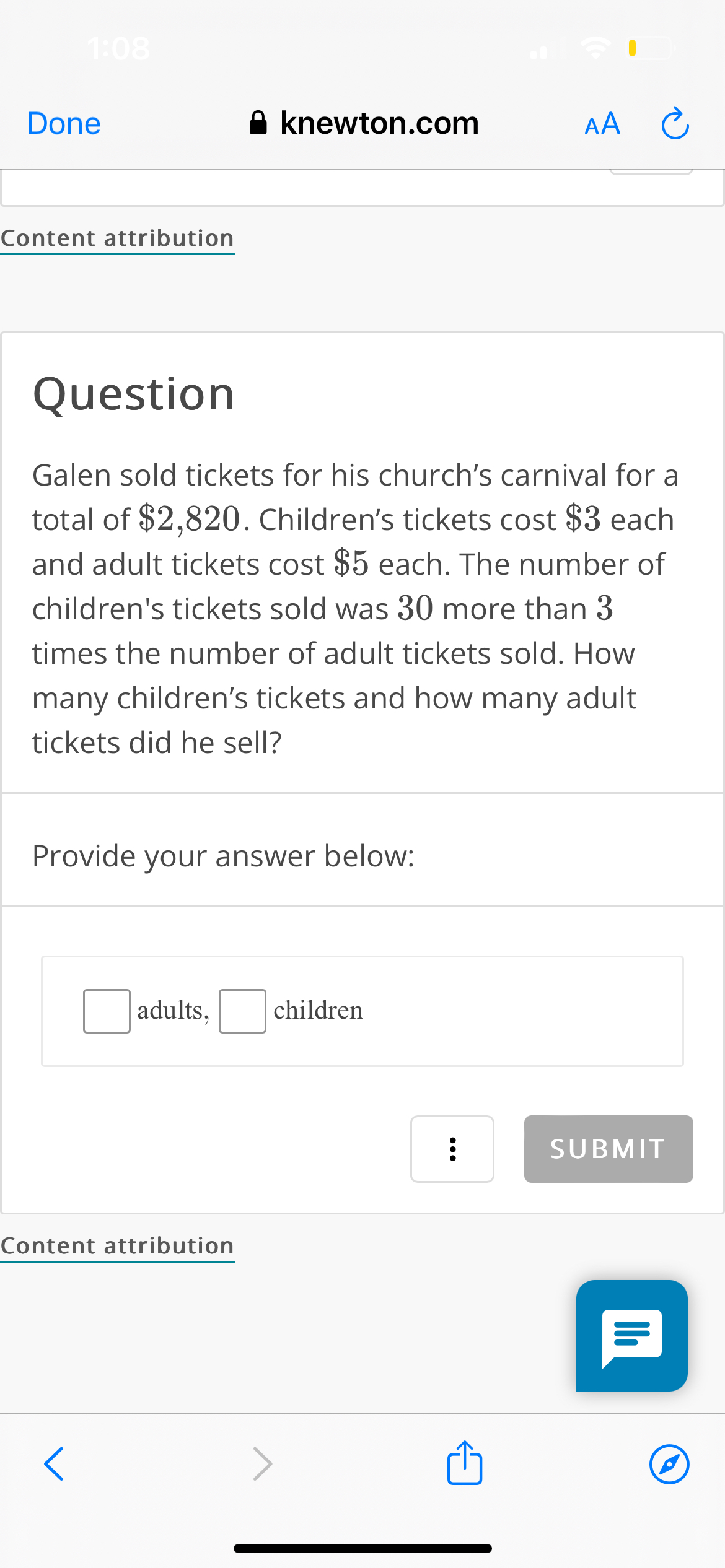Click inside the children answer box

(x=243, y=1011)
